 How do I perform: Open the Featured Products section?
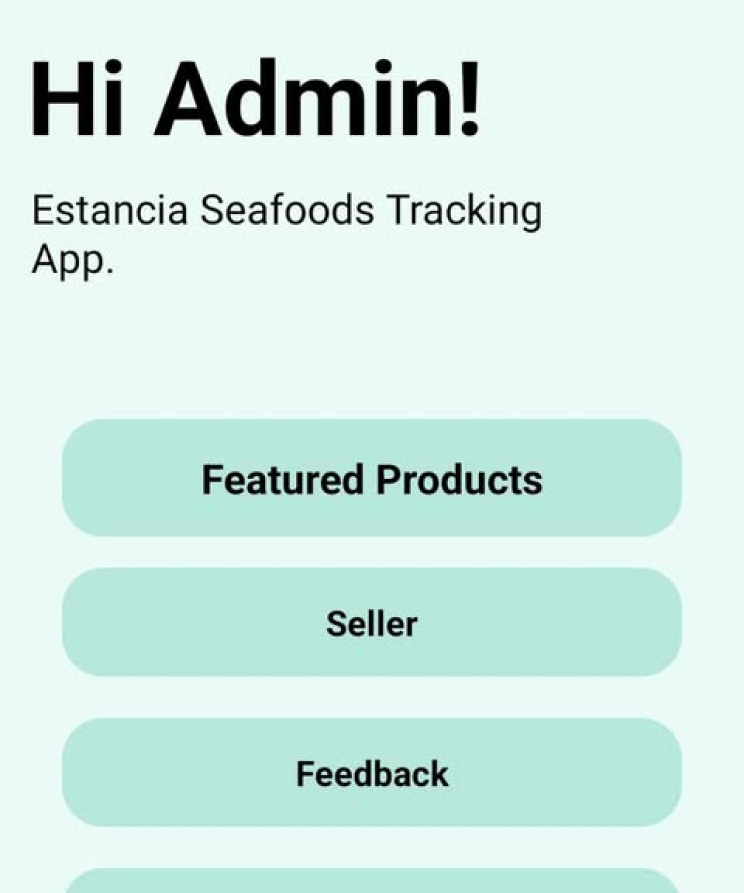[x=372, y=479]
